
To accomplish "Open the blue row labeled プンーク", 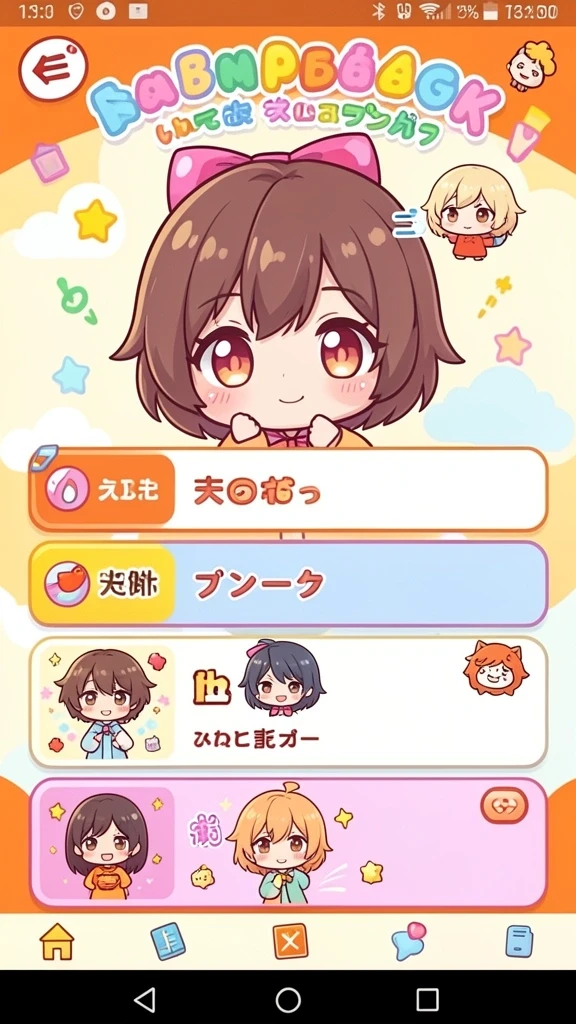I will click(288, 584).
